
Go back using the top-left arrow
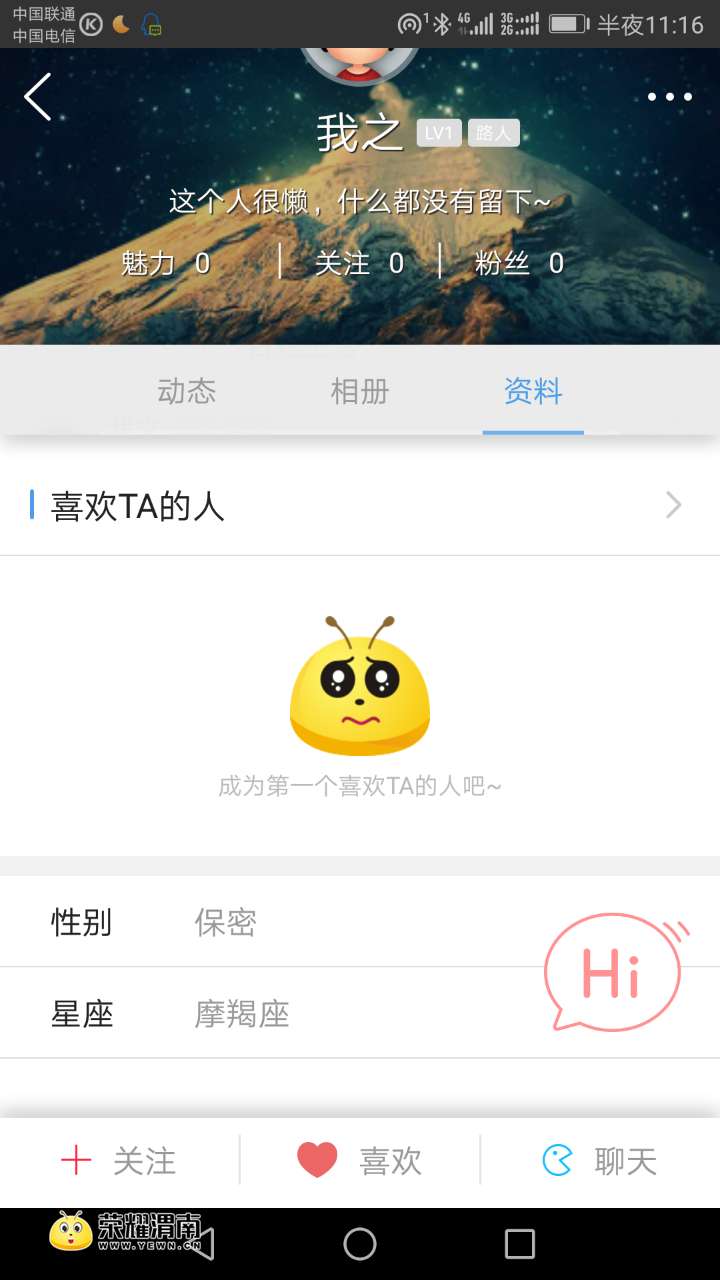pyautogui.click(x=38, y=97)
